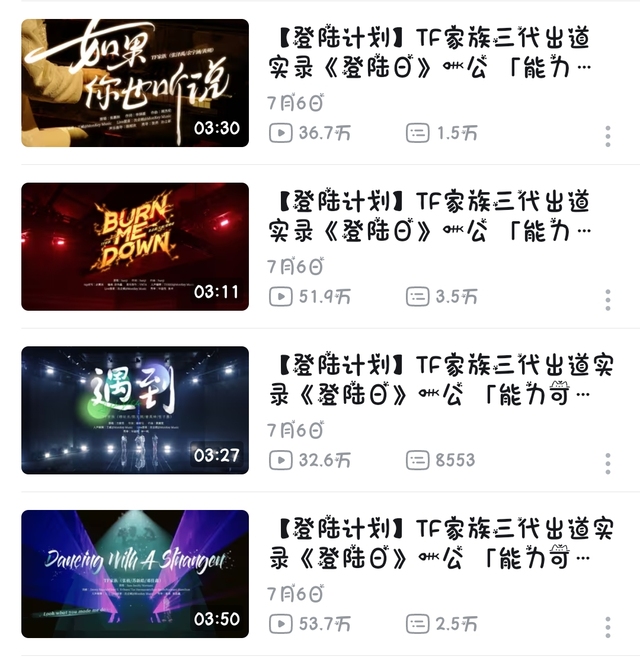Open the 03:30 video 如果你也听说
640x660 pixels.
135,83
